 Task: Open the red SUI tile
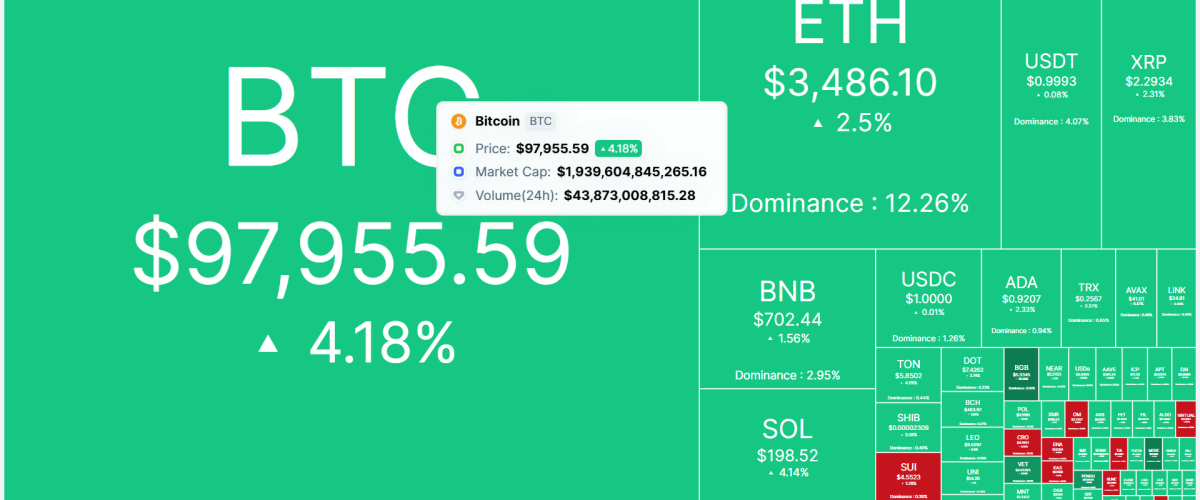point(908,476)
